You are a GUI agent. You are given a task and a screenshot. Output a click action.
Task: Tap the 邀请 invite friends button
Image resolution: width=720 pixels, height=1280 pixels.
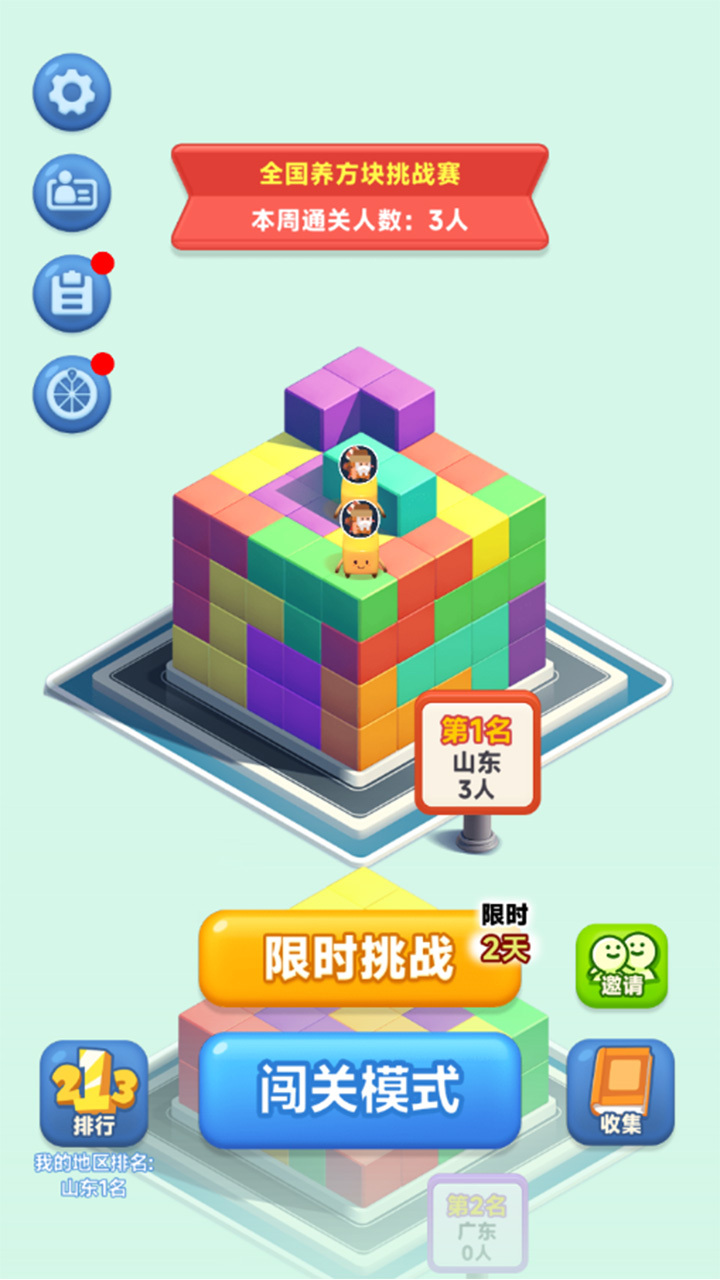click(621, 965)
